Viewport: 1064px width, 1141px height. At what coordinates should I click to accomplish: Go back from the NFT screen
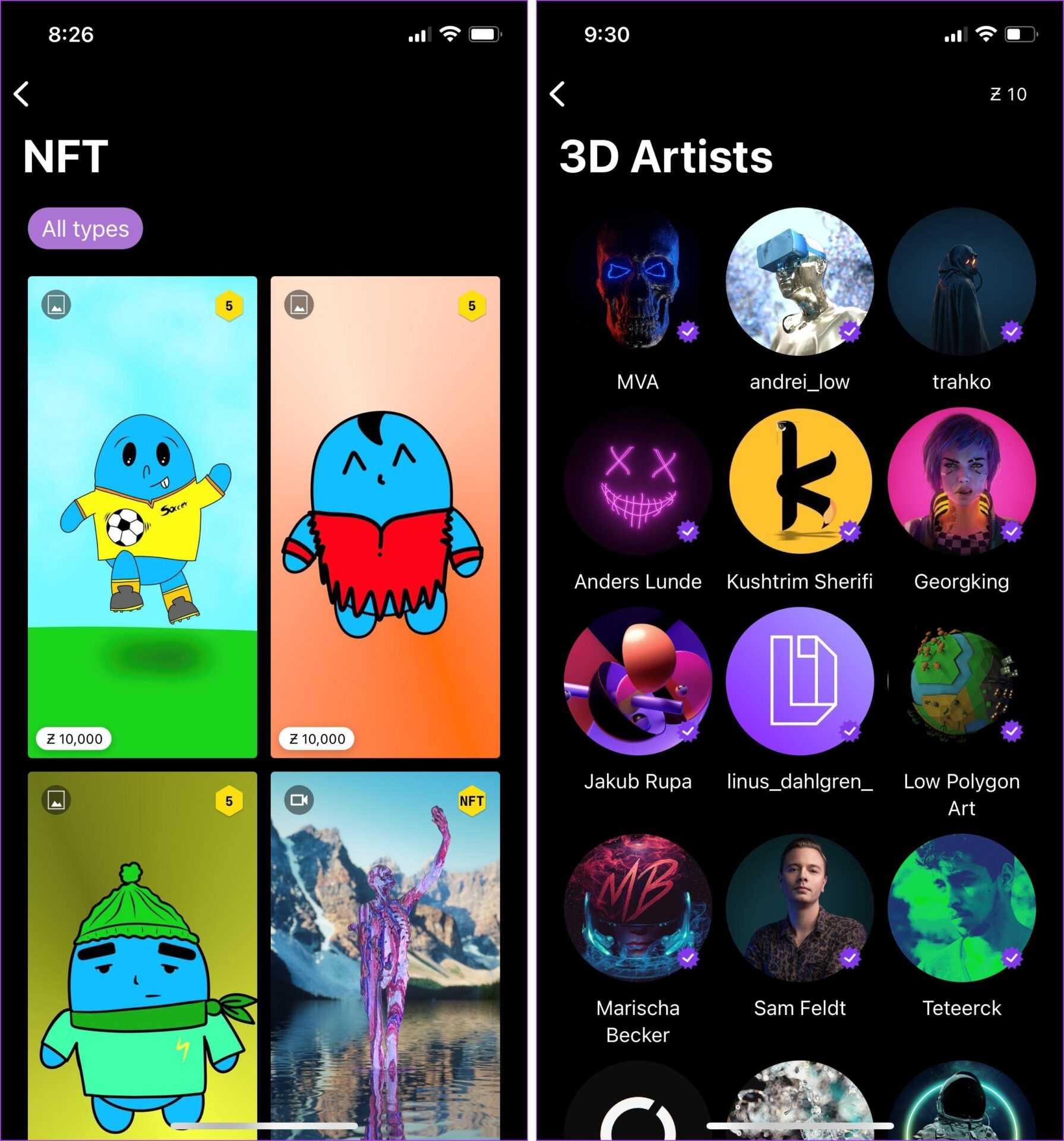tap(22, 94)
